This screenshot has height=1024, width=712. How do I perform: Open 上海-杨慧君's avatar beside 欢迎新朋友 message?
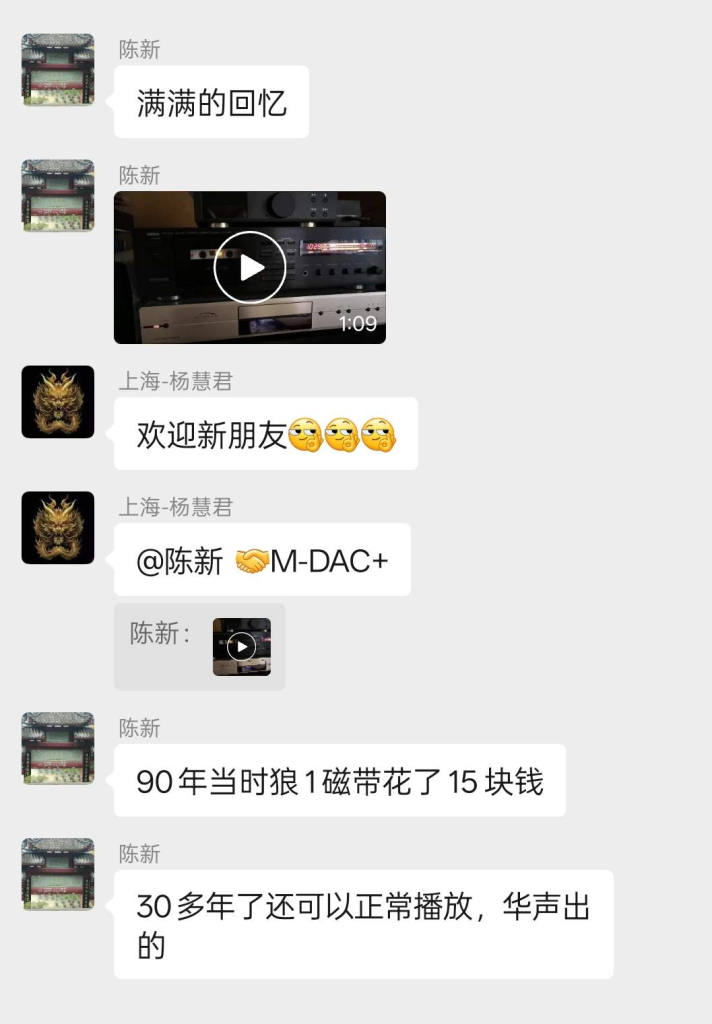[x=58, y=402]
